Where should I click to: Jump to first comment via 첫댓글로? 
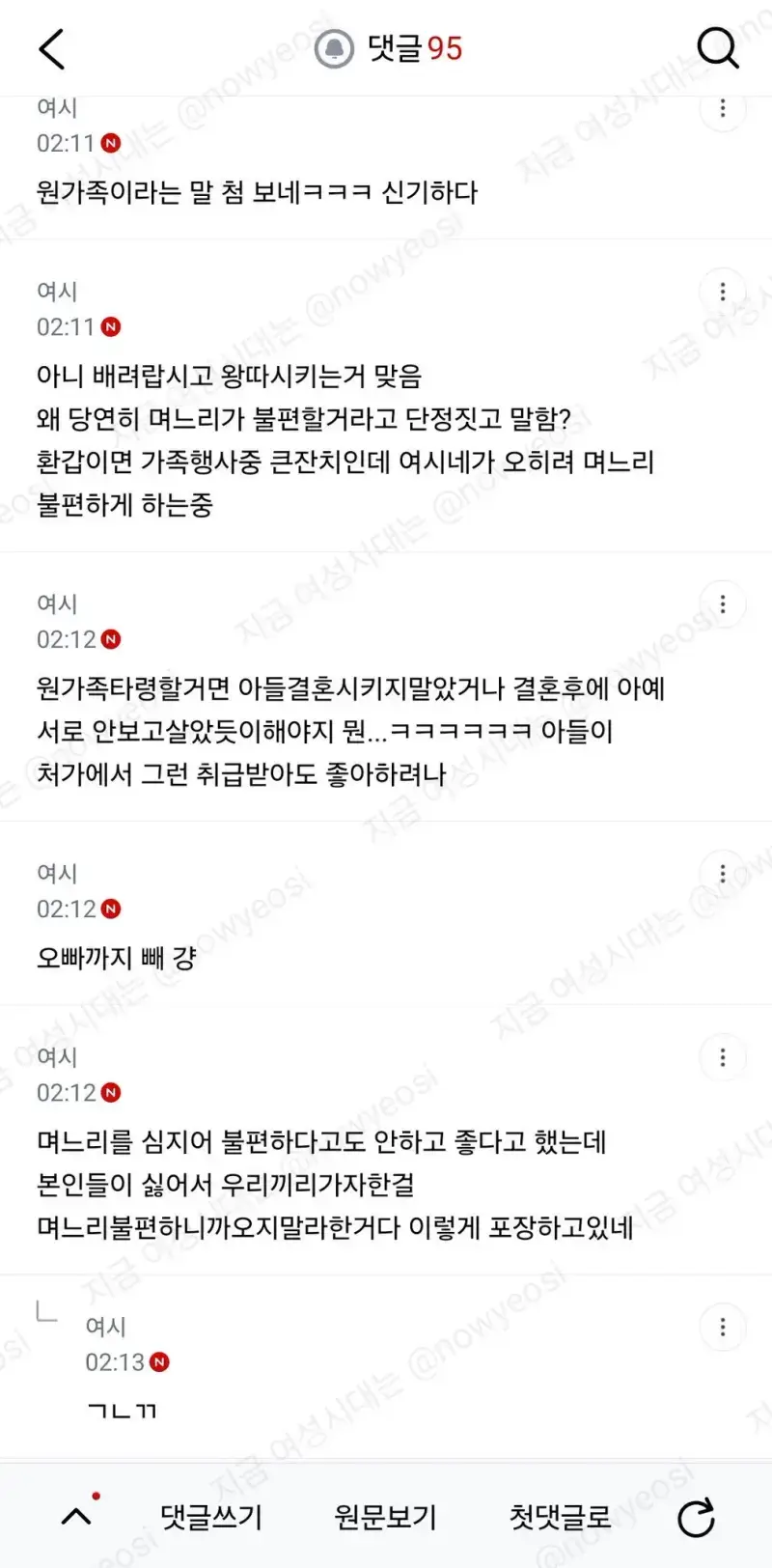point(560,1517)
